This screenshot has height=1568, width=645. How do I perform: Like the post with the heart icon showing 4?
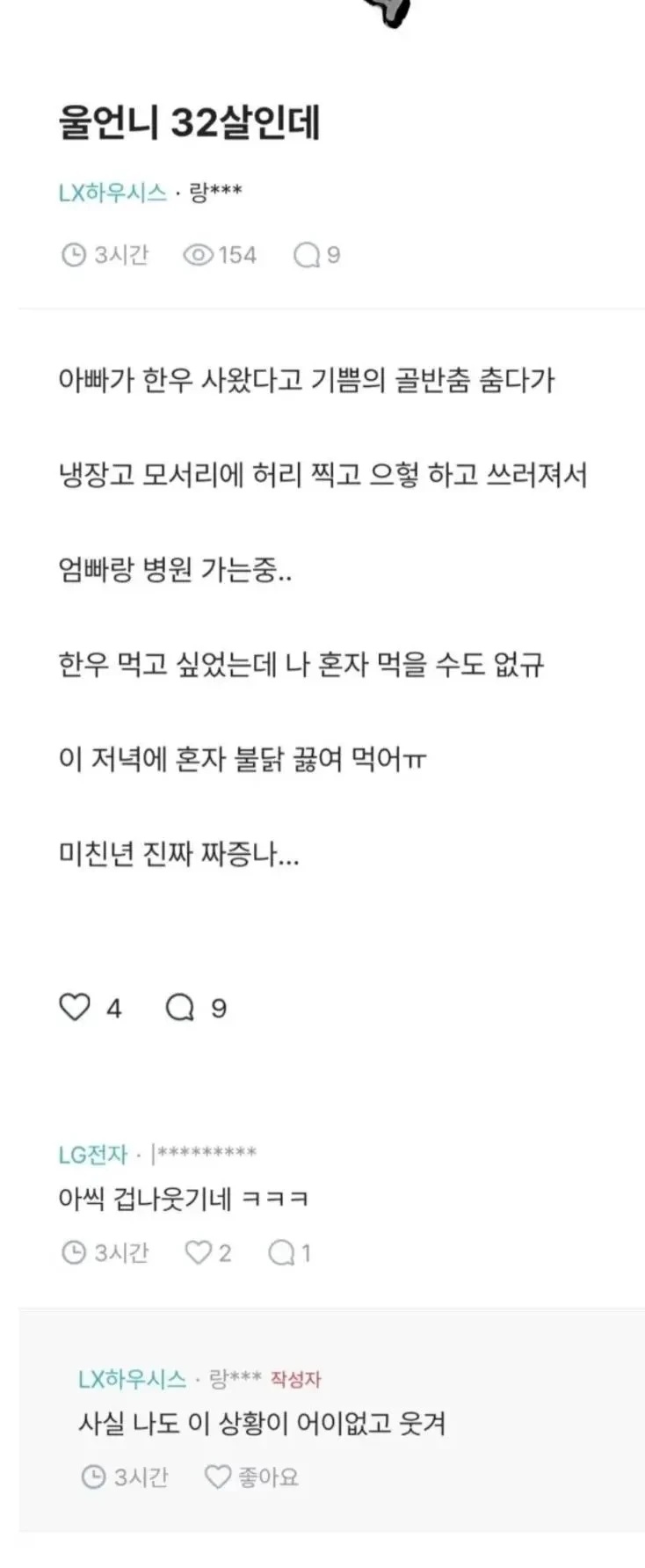(x=75, y=1007)
